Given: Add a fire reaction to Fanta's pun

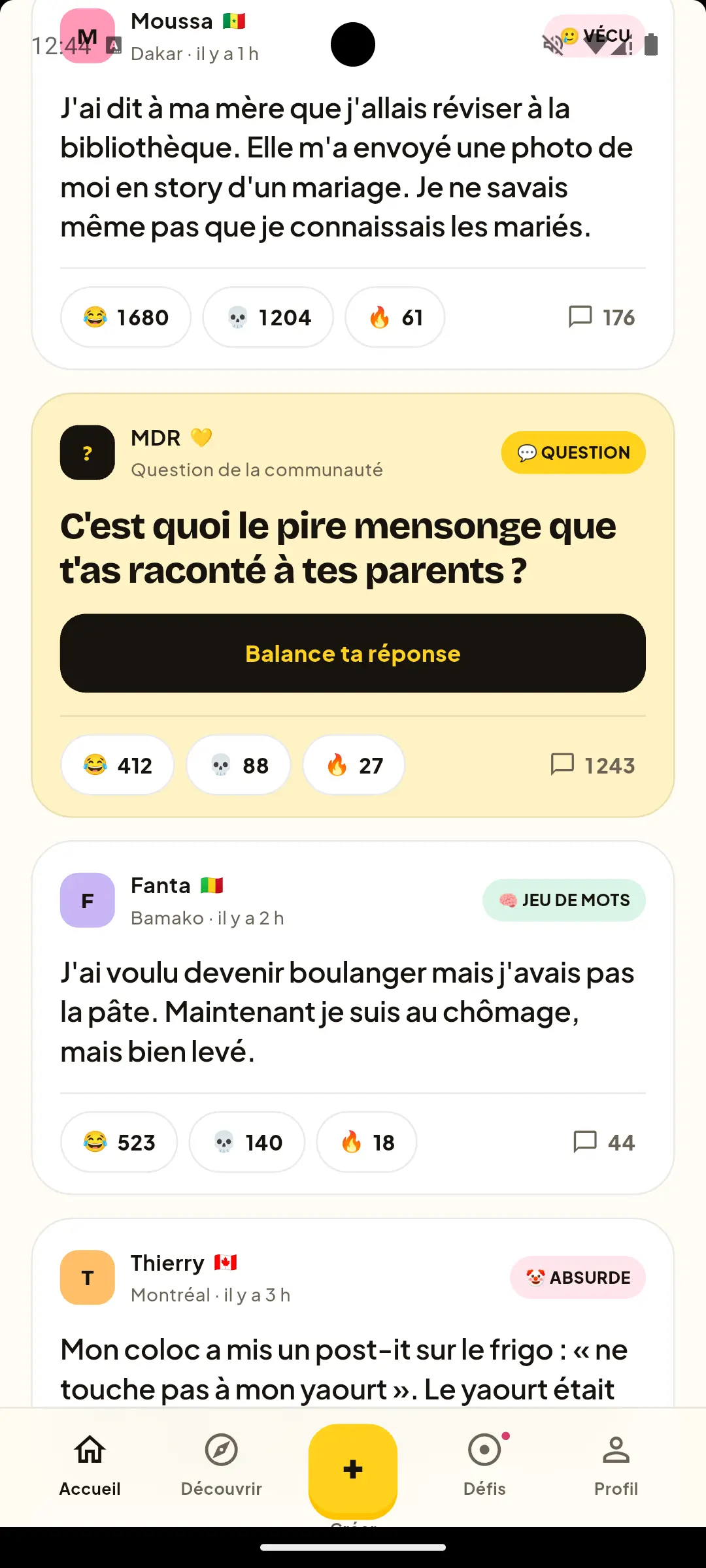Looking at the screenshot, I should 367,1142.
